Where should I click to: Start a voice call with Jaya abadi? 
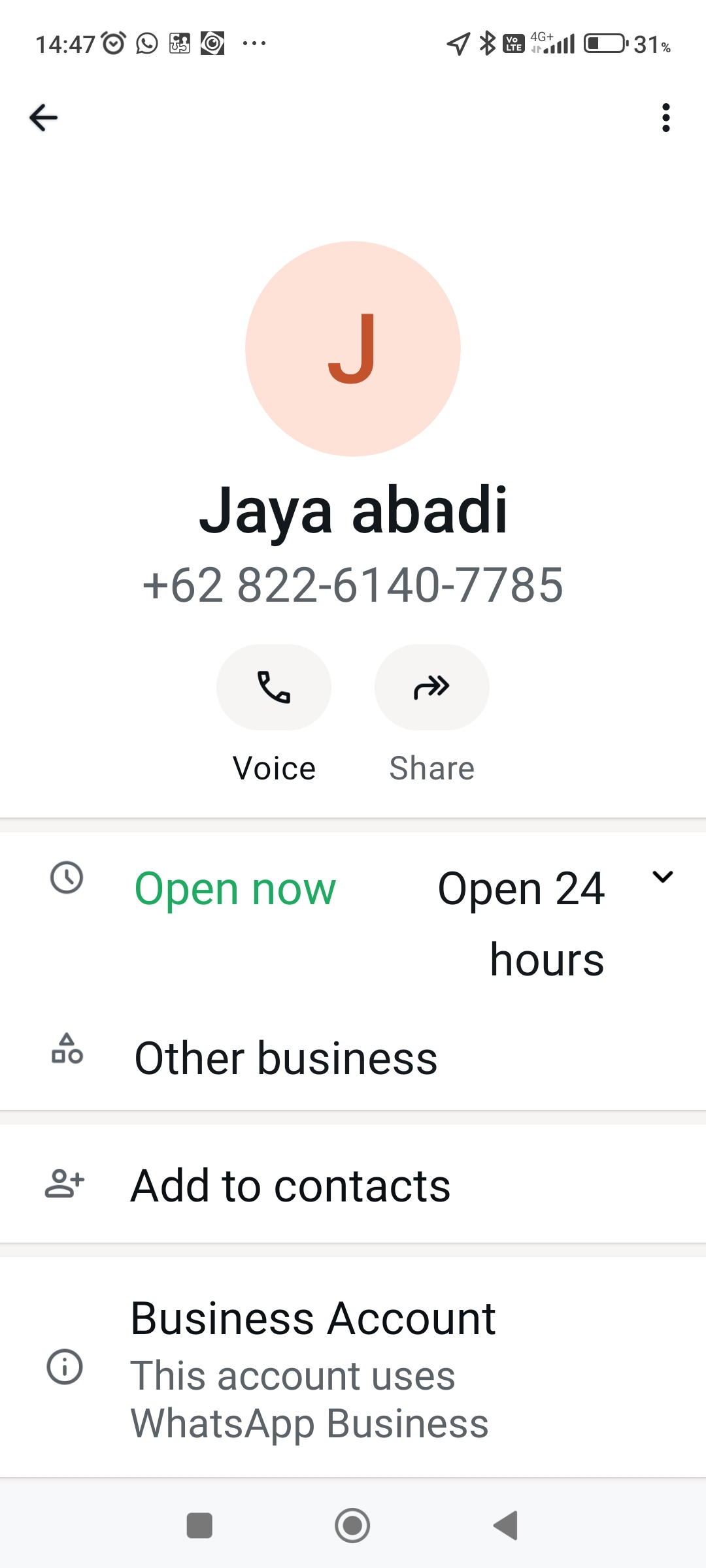coord(274,687)
